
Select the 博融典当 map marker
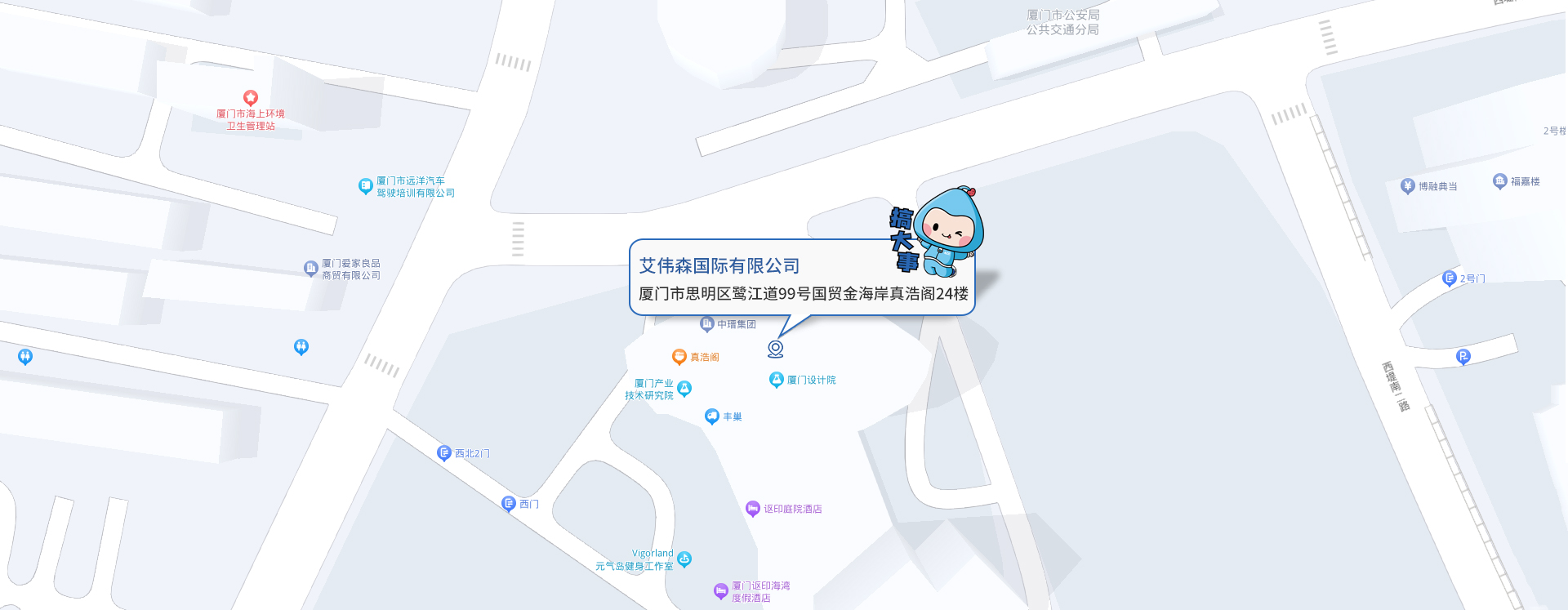pyautogui.click(x=1408, y=186)
